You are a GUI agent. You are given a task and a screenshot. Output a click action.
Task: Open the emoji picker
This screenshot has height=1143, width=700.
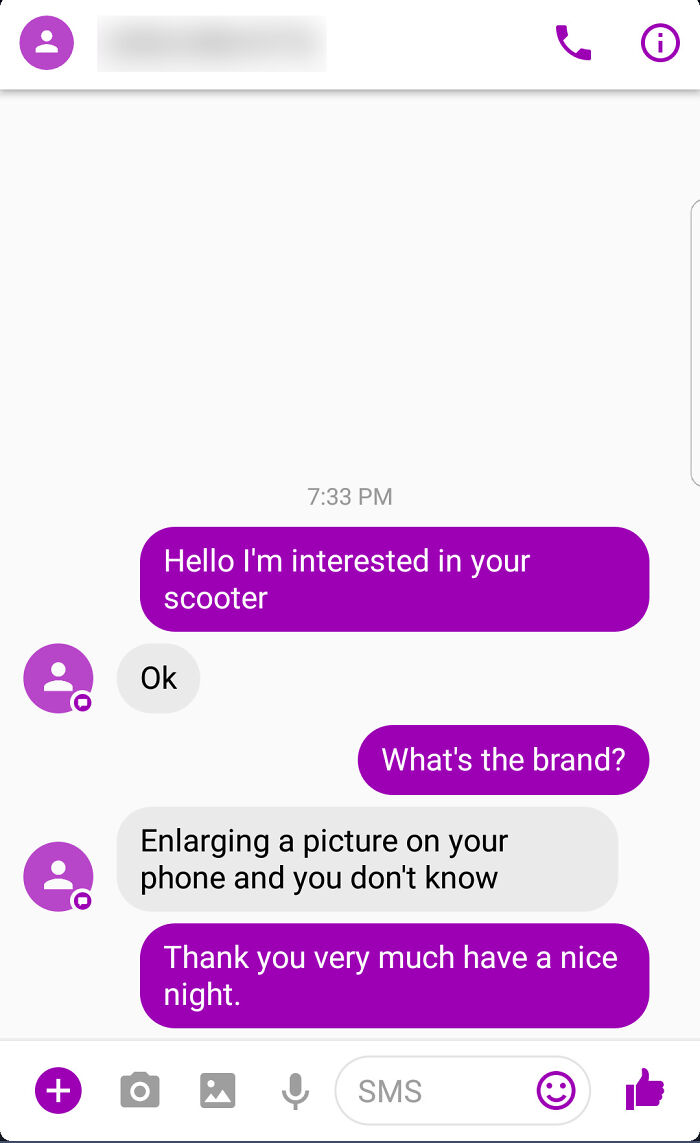[x=556, y=1090]
